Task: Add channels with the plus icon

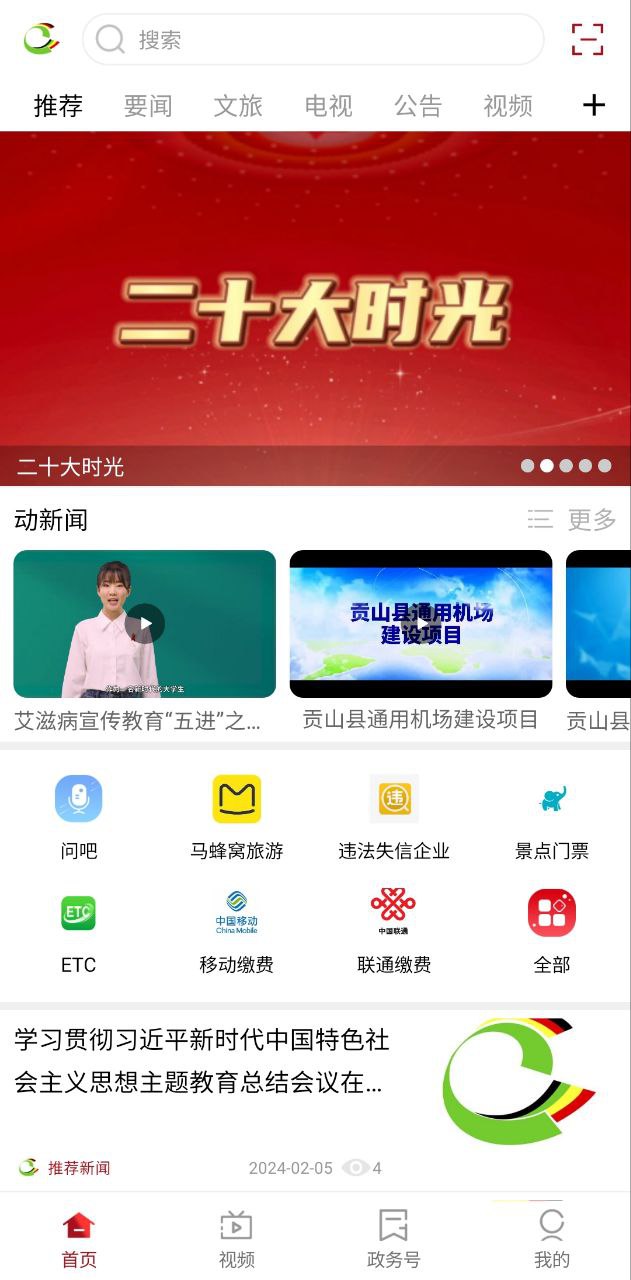Action: [594, 105]
